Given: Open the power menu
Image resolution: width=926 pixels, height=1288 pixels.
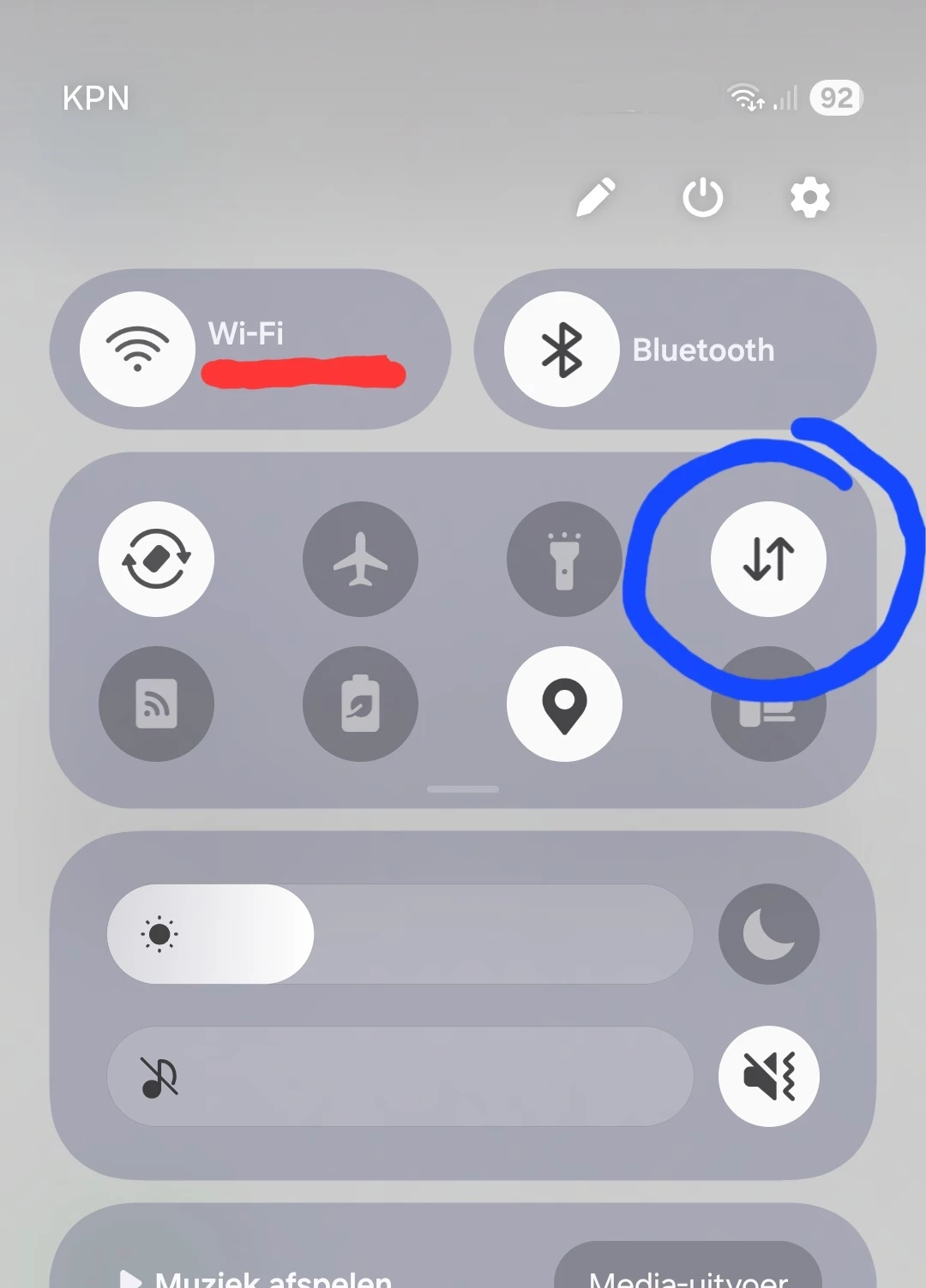Looking at the screenshot, I should point(702,198).
